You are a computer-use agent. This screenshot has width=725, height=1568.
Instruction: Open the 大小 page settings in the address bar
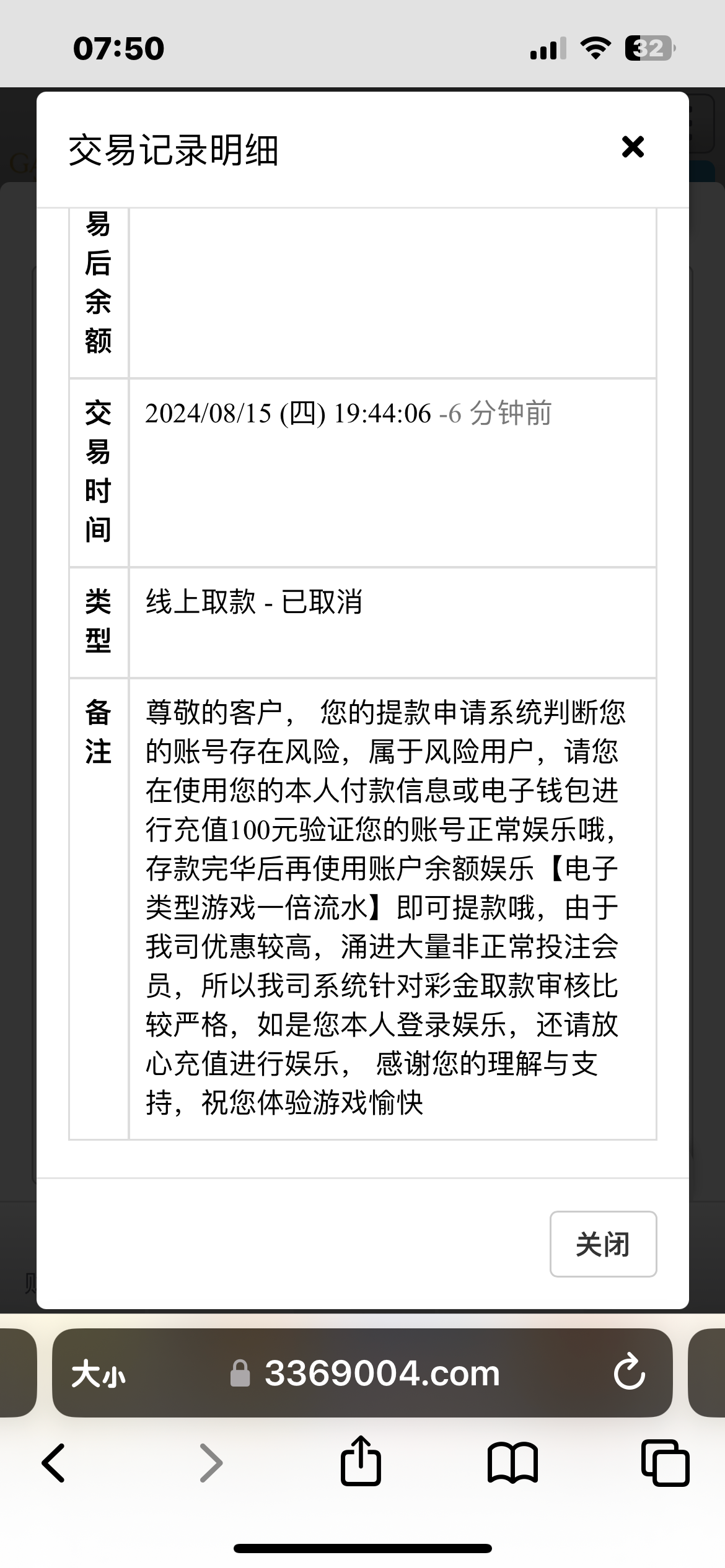coord(99,1374)
